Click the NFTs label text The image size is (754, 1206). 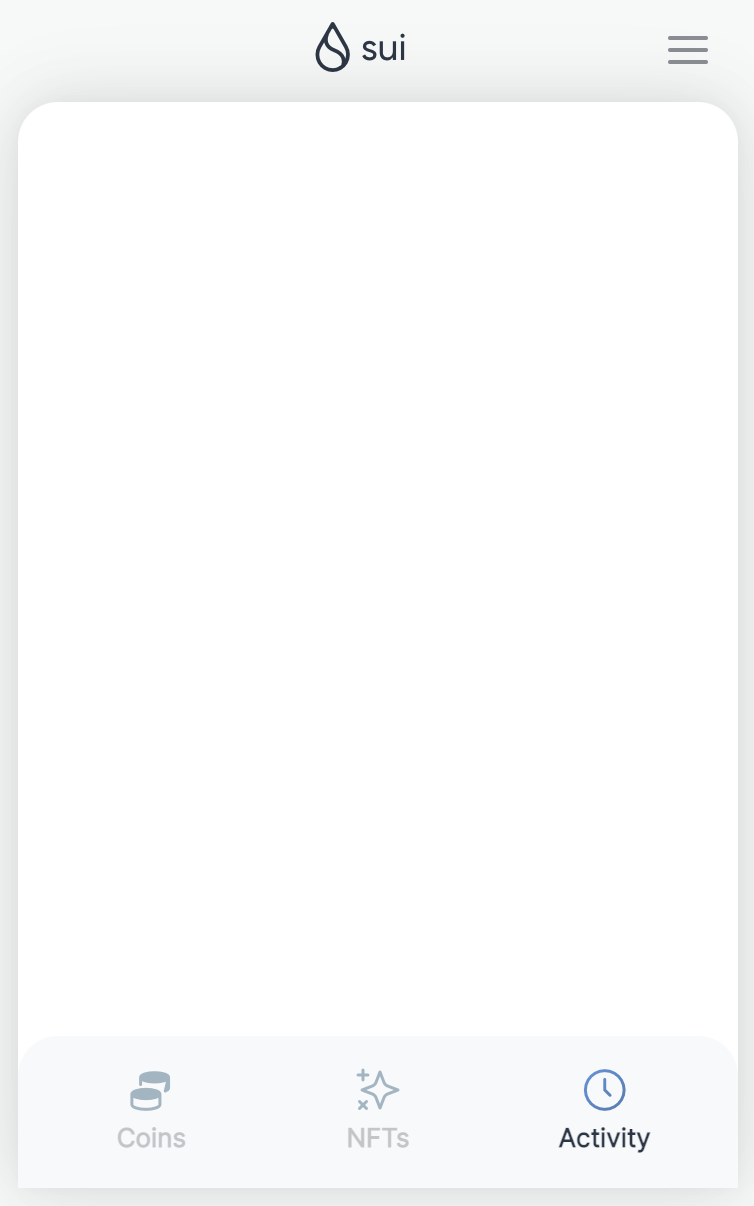pyautogui.click(x=378, y=1137)
